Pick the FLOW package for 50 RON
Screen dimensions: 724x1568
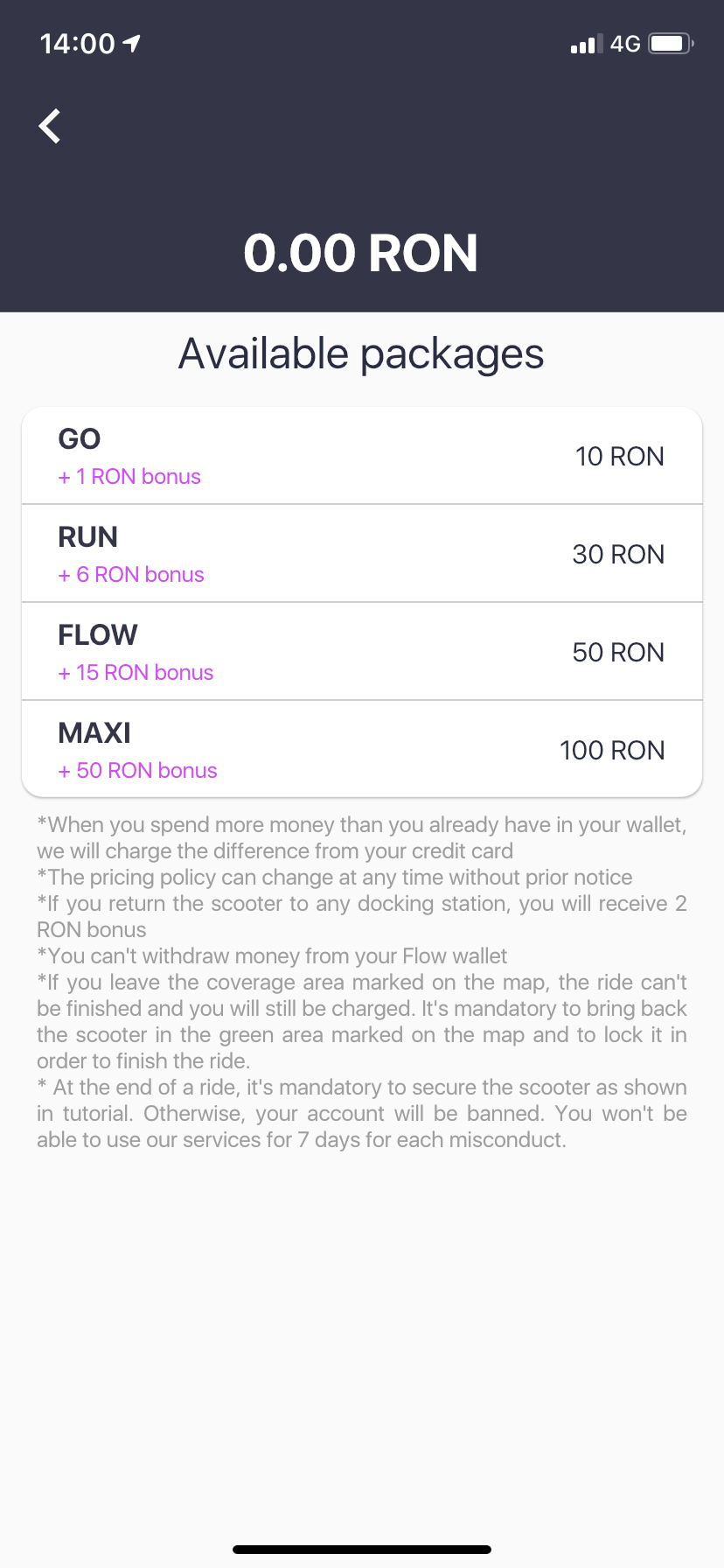(x=361, y=653)
